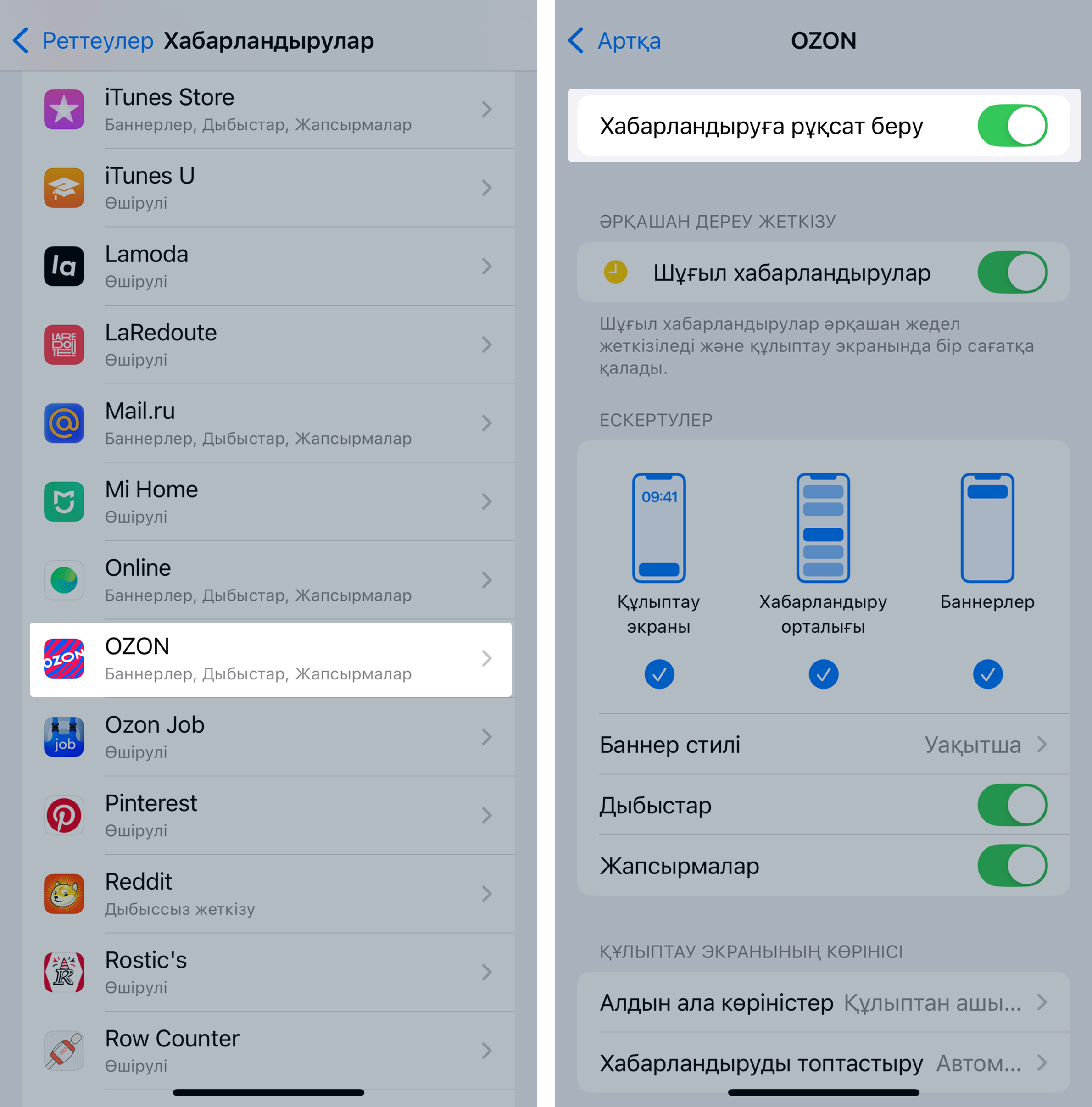
Task: Go back with the Артқа button
Action: [x=615, y=41]
